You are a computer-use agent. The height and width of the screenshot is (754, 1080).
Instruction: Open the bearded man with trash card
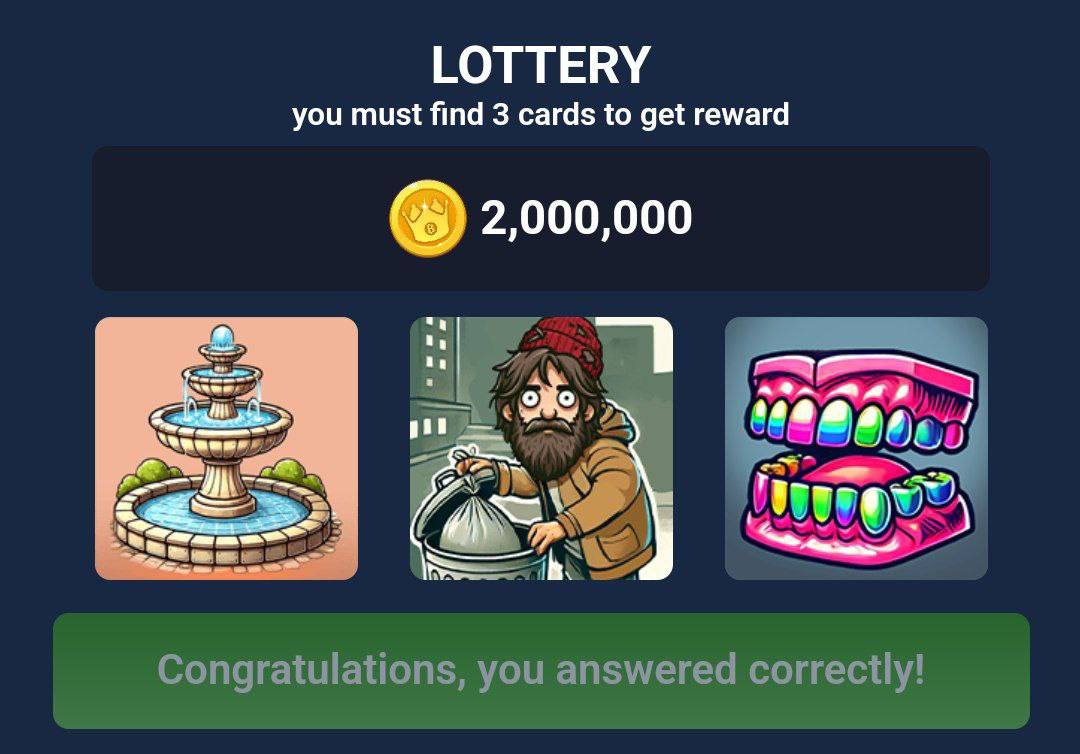(x=541, y=448)
